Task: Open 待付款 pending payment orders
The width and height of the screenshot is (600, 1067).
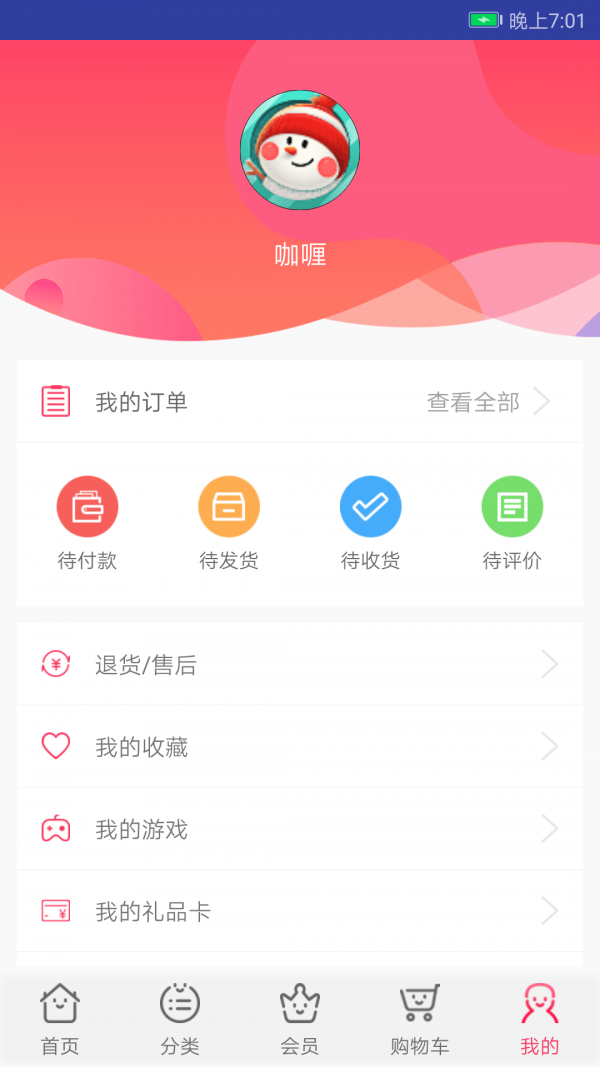Action: pos(87,523)
